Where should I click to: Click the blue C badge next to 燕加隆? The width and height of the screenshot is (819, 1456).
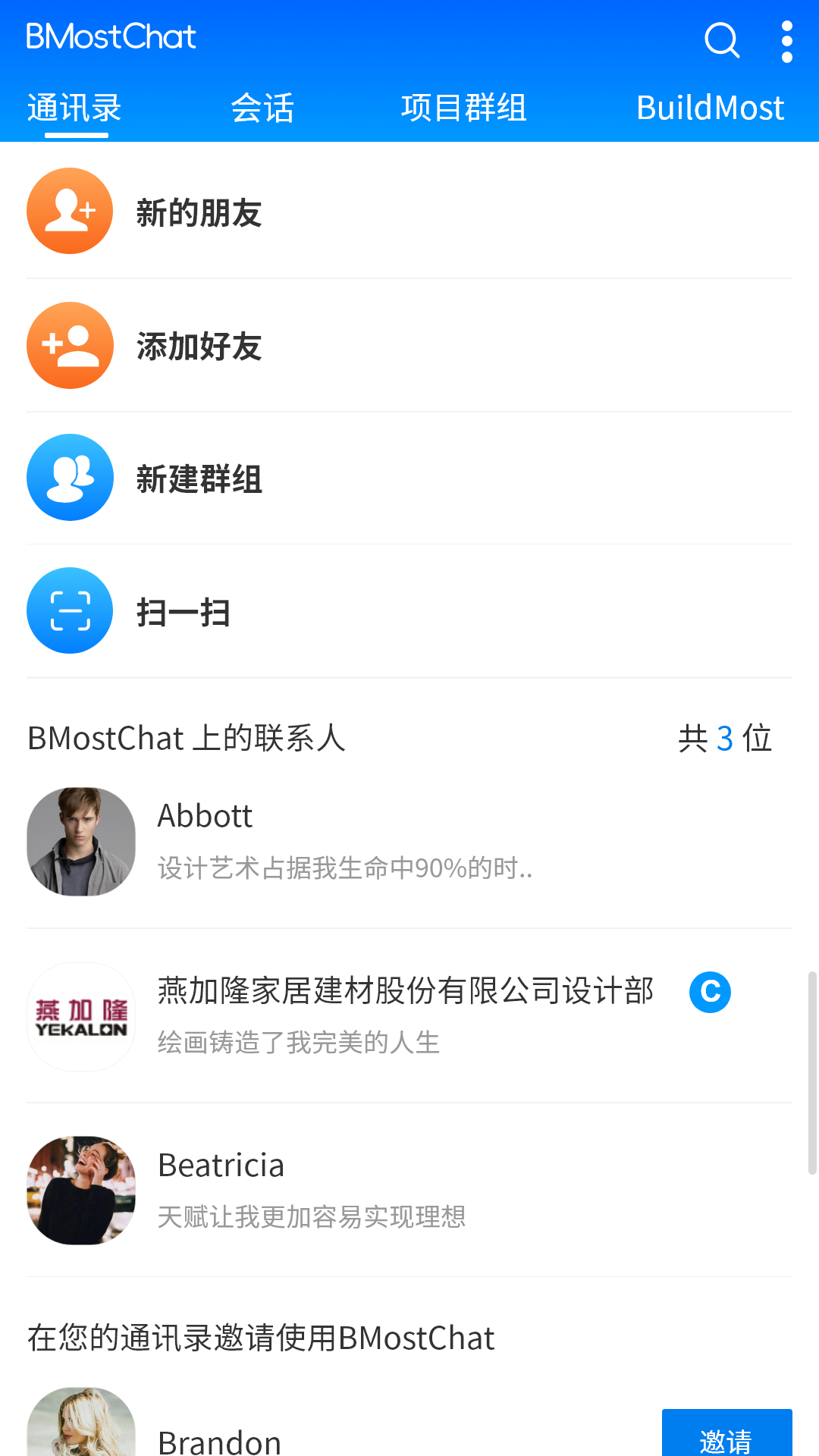click(x=710, y=992)
